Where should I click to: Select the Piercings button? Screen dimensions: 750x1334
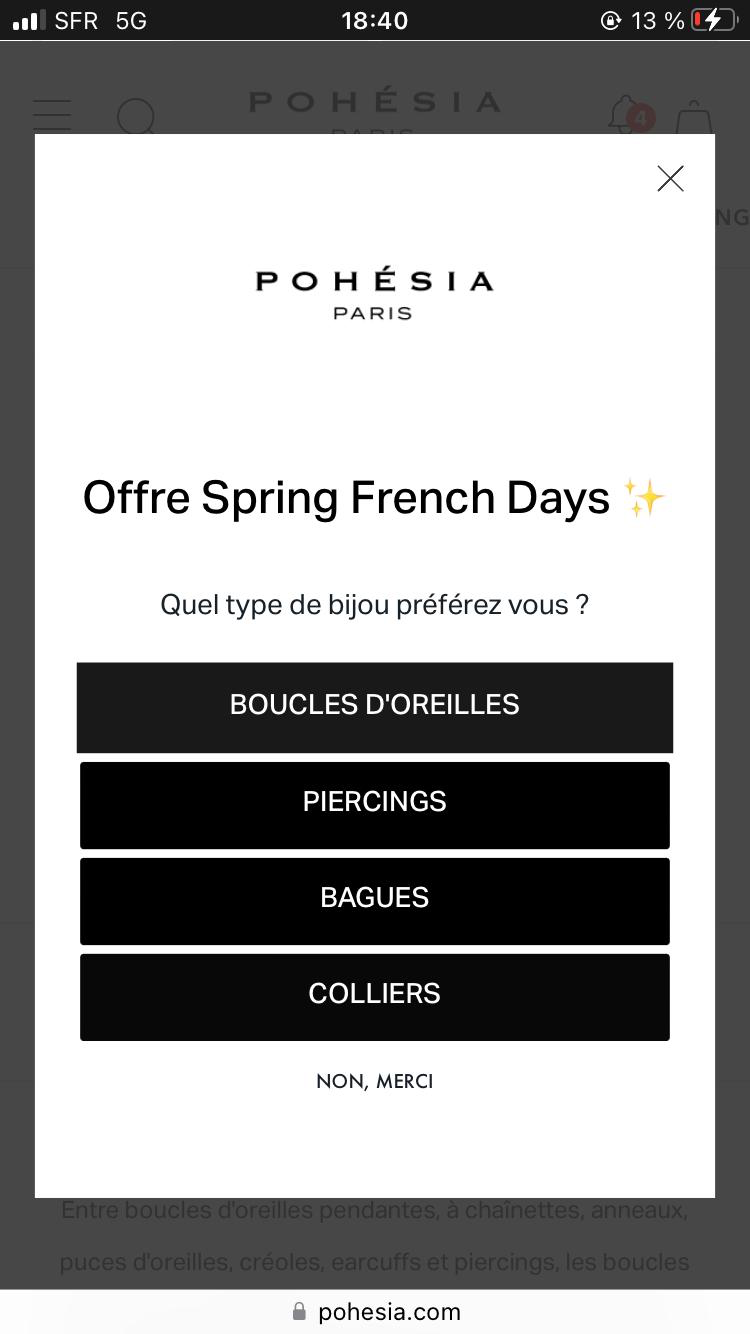click(375, 805)
